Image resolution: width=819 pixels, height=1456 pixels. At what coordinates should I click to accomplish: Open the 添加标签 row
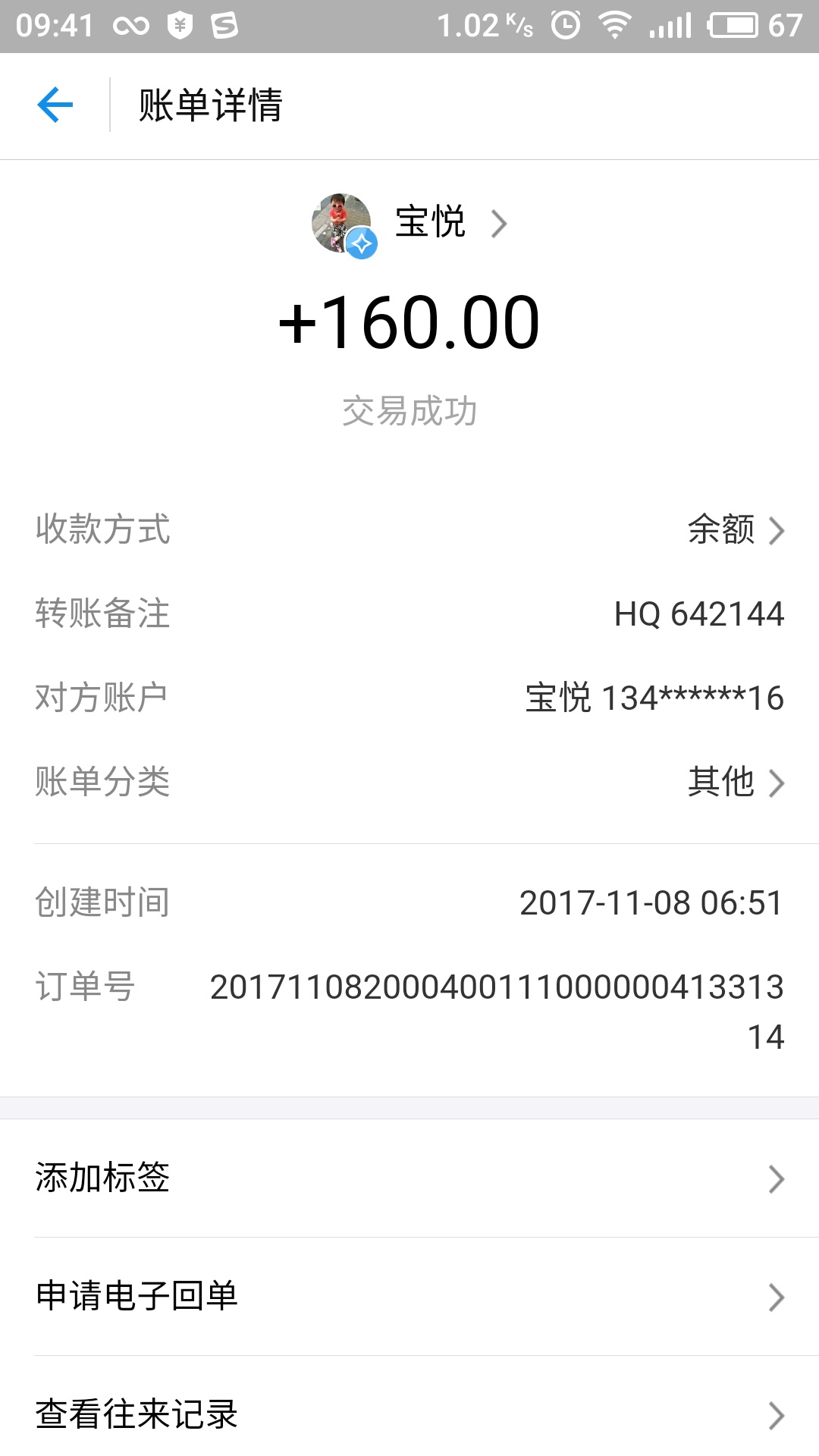click(x=409, y=1178)
